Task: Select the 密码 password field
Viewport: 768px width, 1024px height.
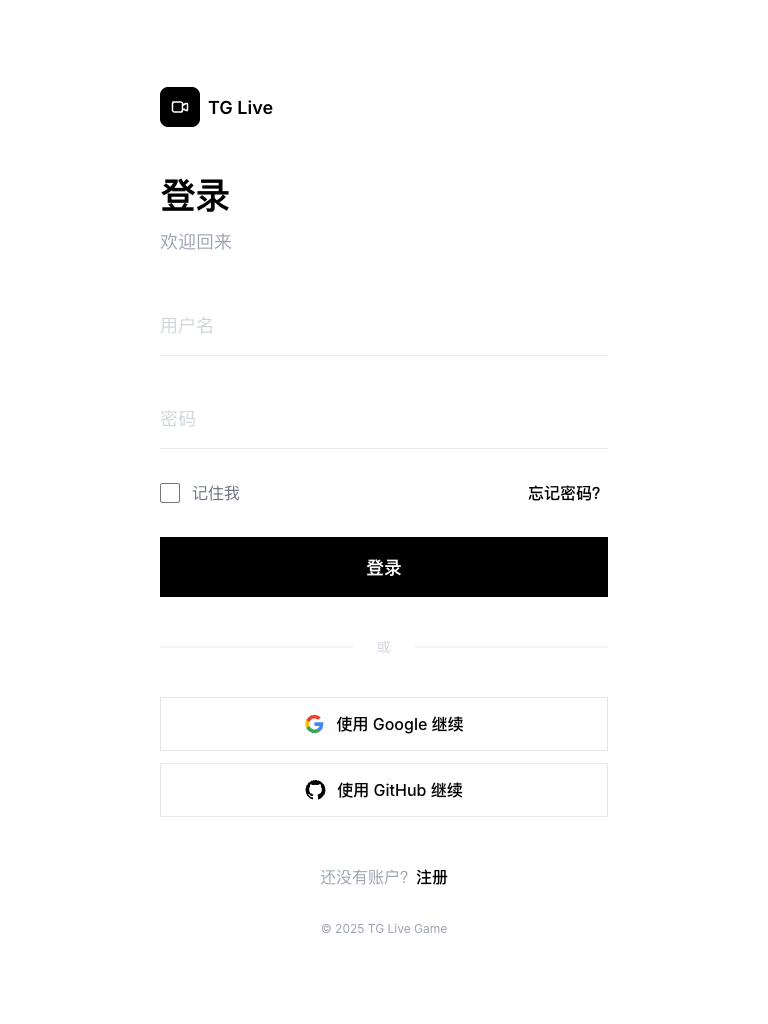Action: pos(383,419)
